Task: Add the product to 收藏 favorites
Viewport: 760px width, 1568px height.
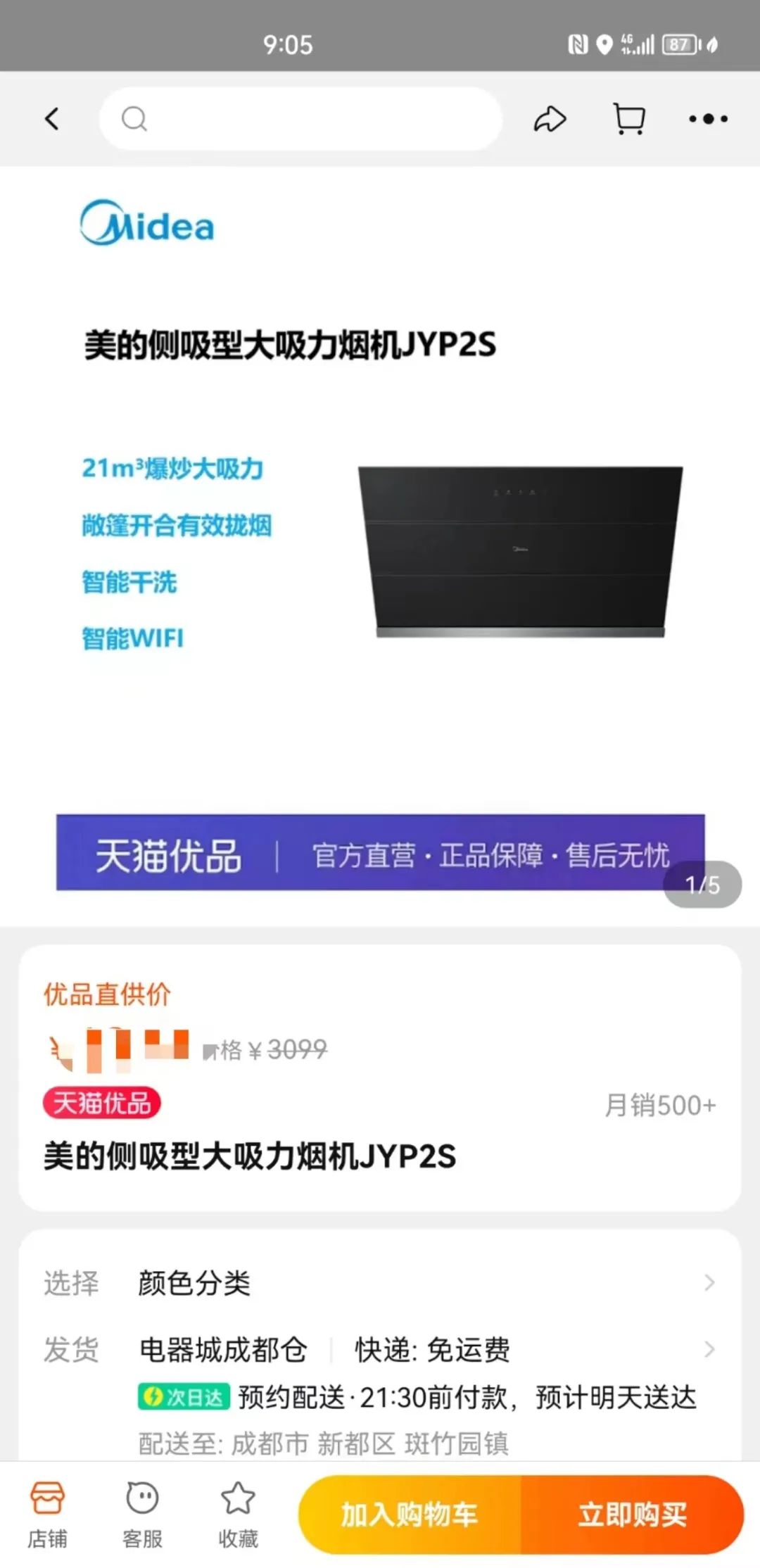Action: pos(238,1515)
